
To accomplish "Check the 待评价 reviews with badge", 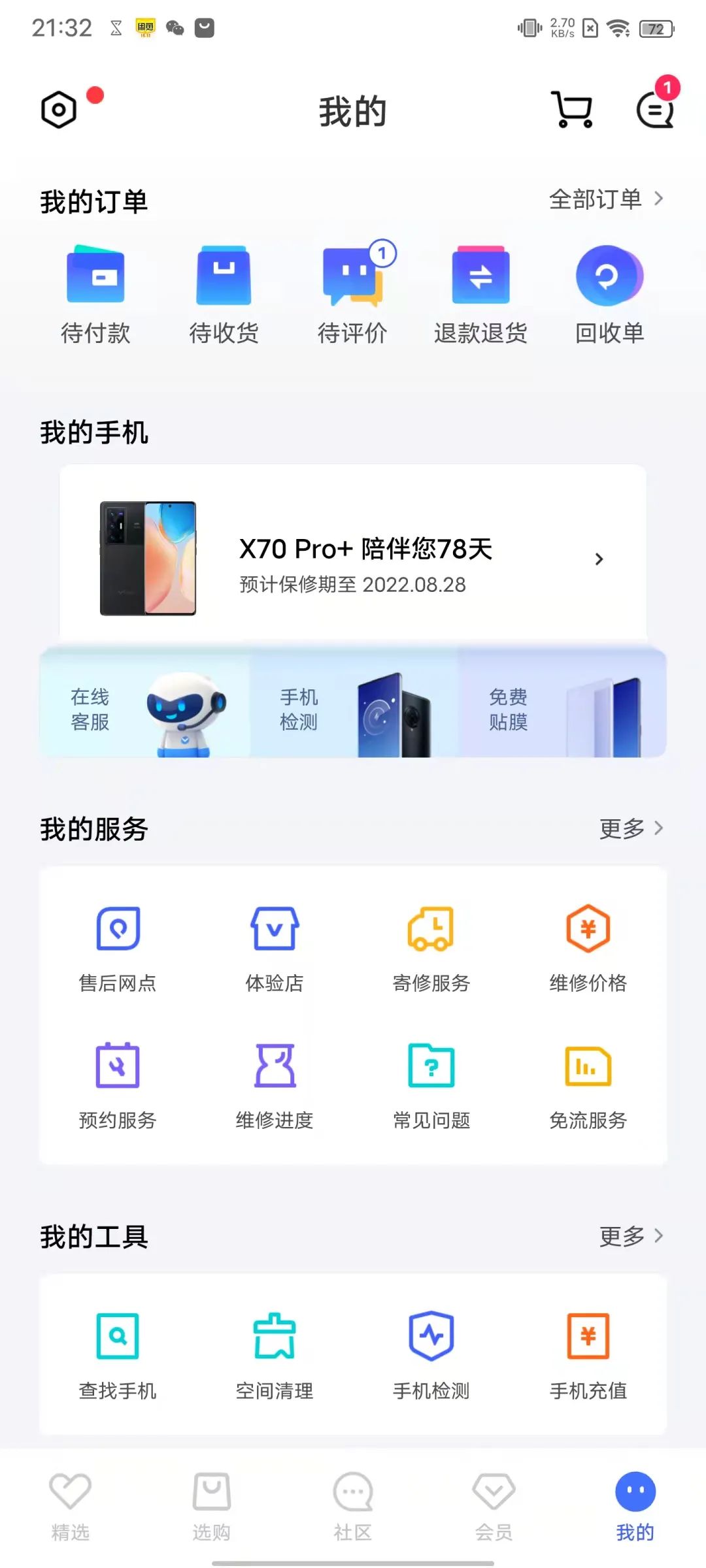I will click(353, 294).
